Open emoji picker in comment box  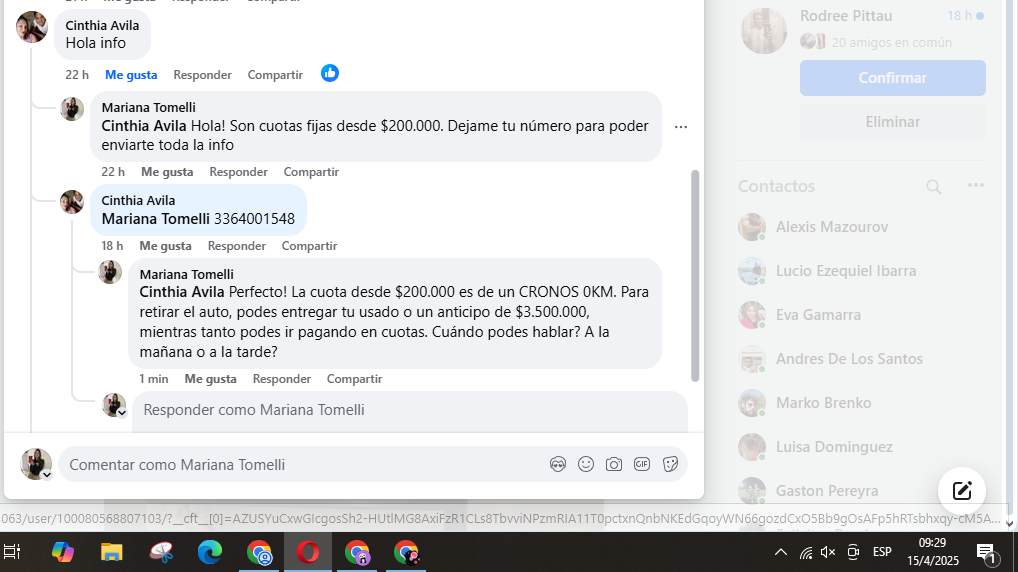586,464
